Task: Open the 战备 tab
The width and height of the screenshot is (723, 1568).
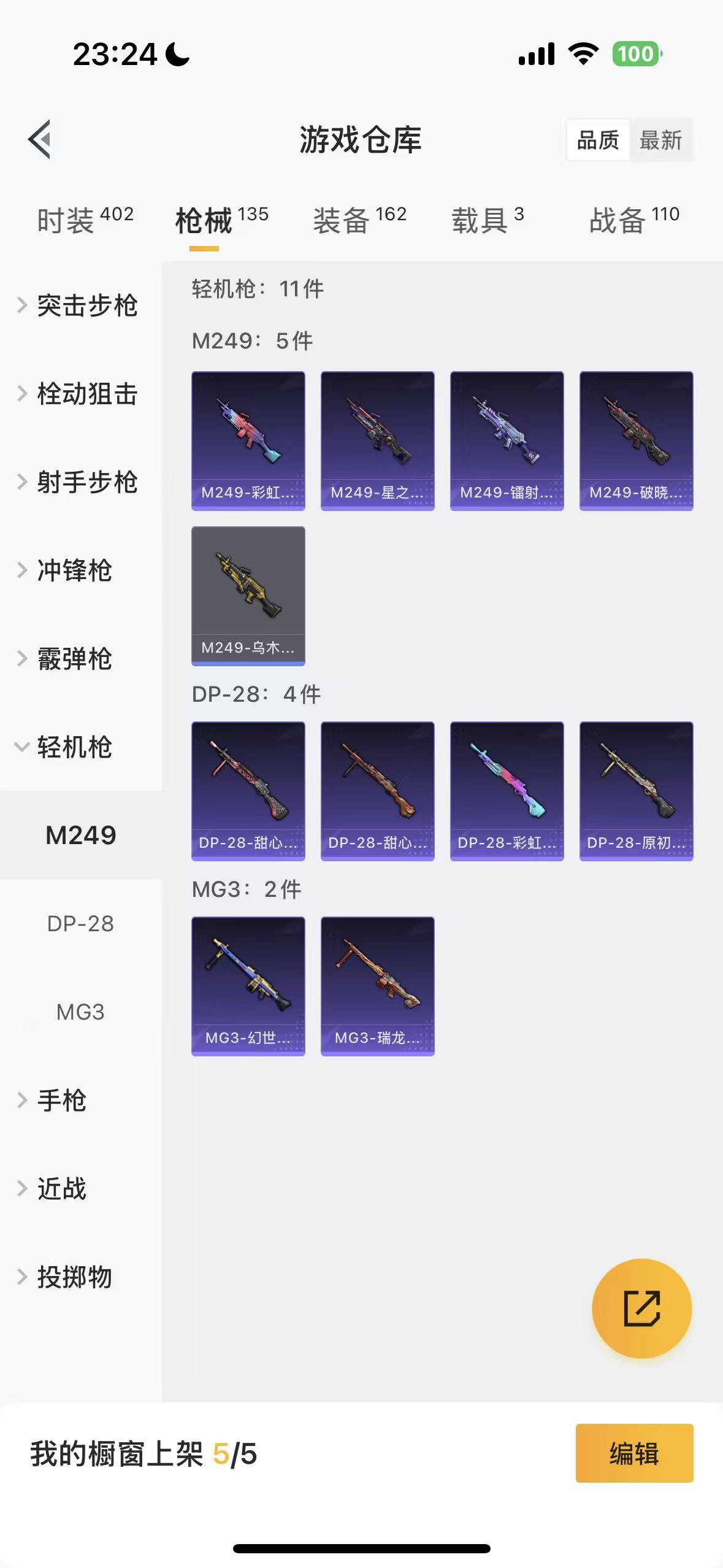Action: click(x=633, y=220)
